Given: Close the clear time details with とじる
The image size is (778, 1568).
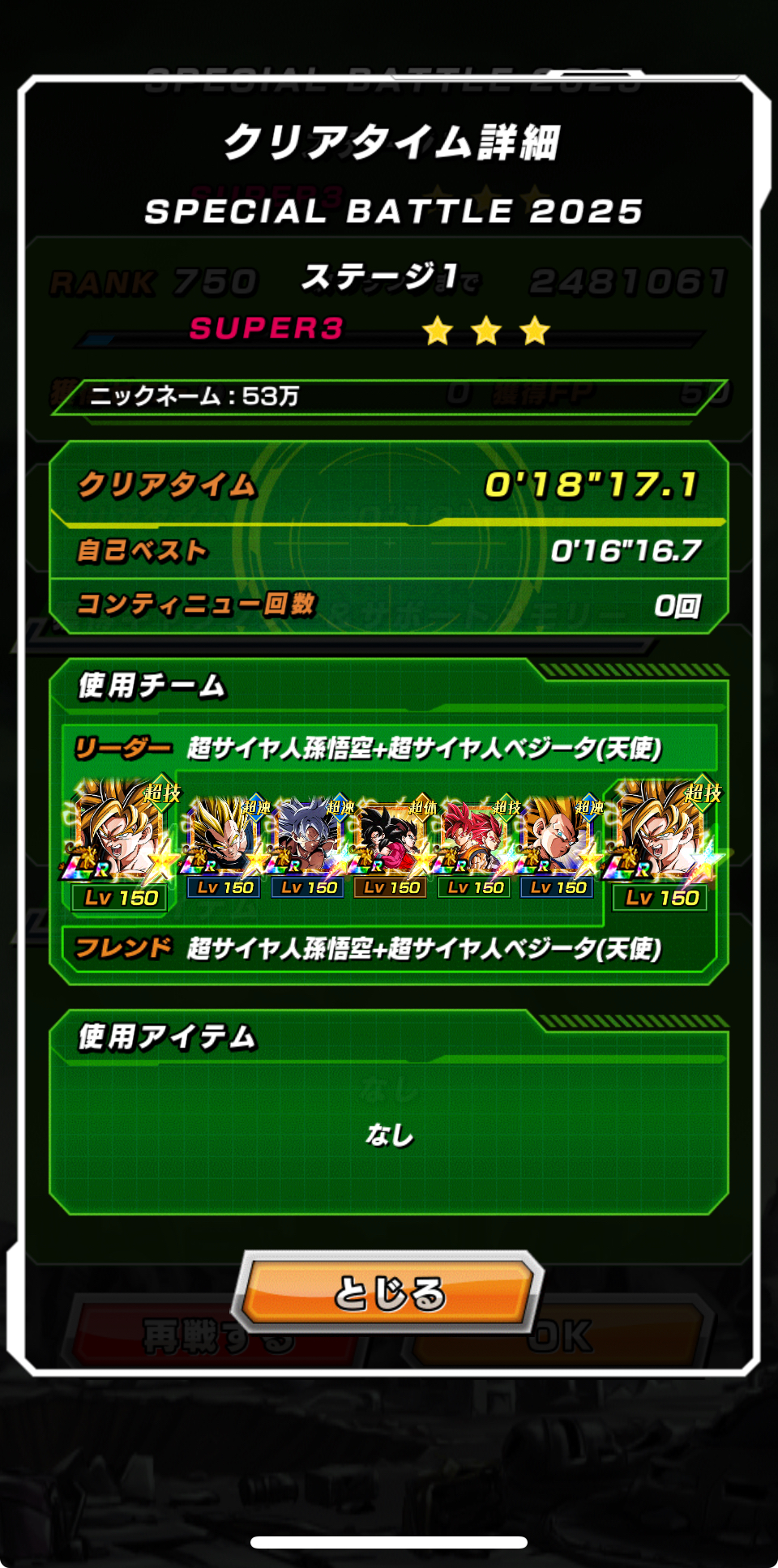Looking at the screenshot, I should point(388,1292).
